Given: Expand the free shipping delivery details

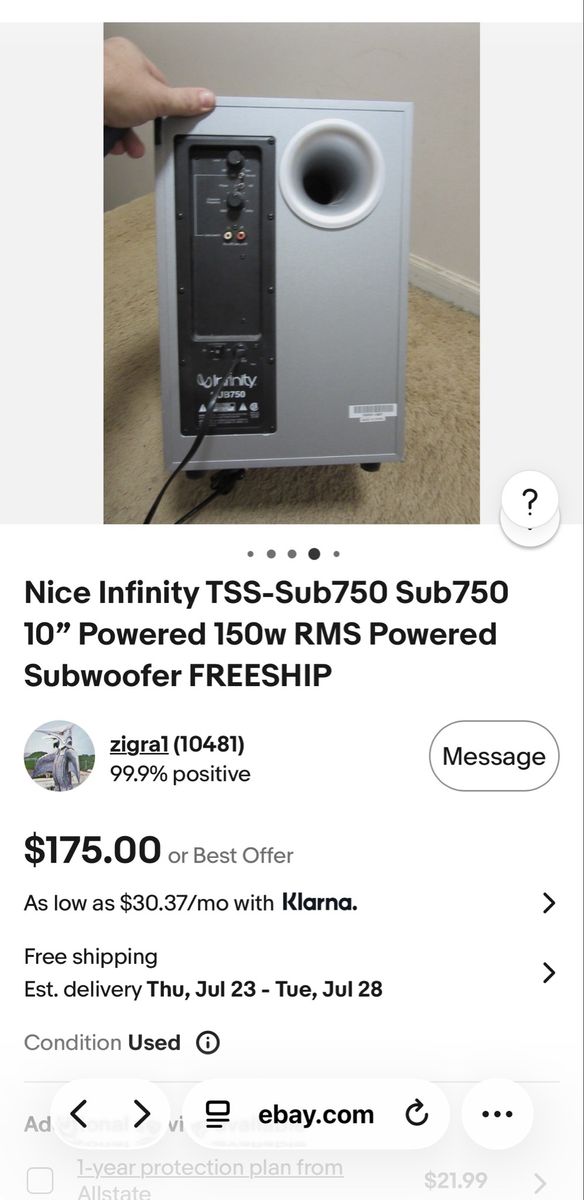Looking at the screenshot, I should pos(292,973).
